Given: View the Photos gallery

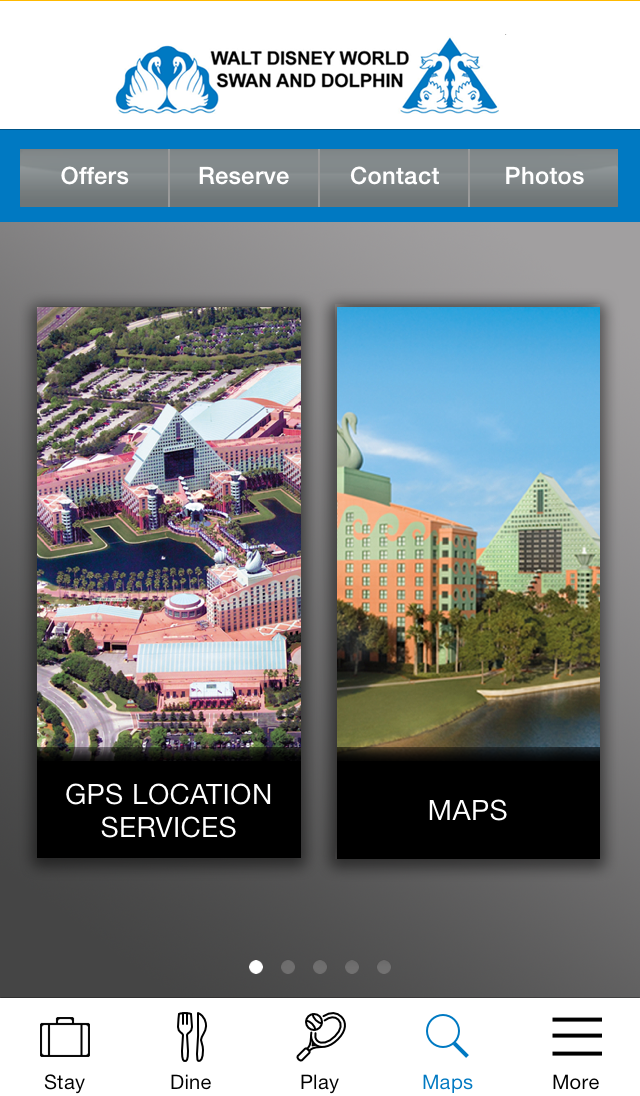Looking at the screenshot, I should tap(544, 177).
